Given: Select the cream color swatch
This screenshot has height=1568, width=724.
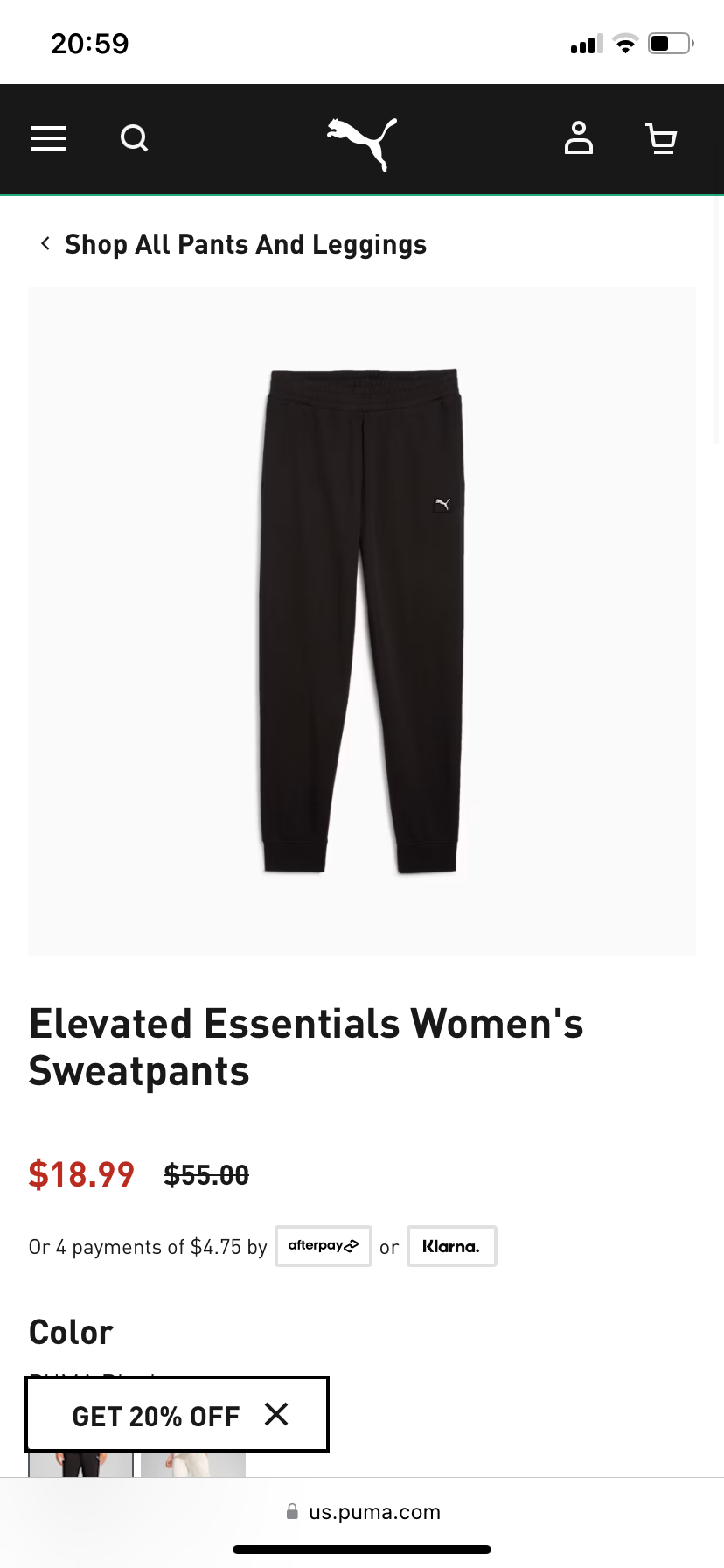Looking at the screenshot, I should tap(193, 1464).
